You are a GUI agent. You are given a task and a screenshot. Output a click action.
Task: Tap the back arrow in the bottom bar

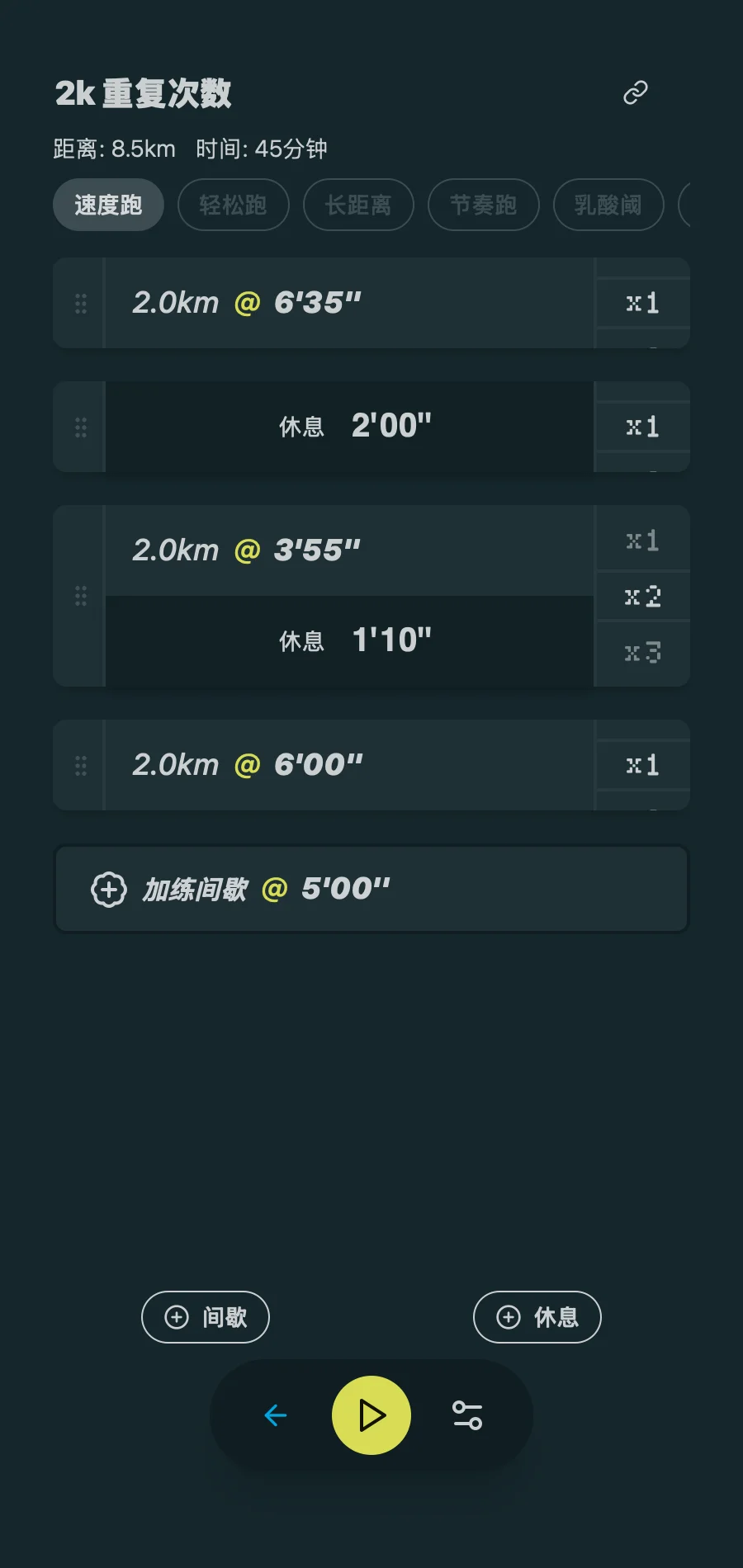pos(276,1415)
